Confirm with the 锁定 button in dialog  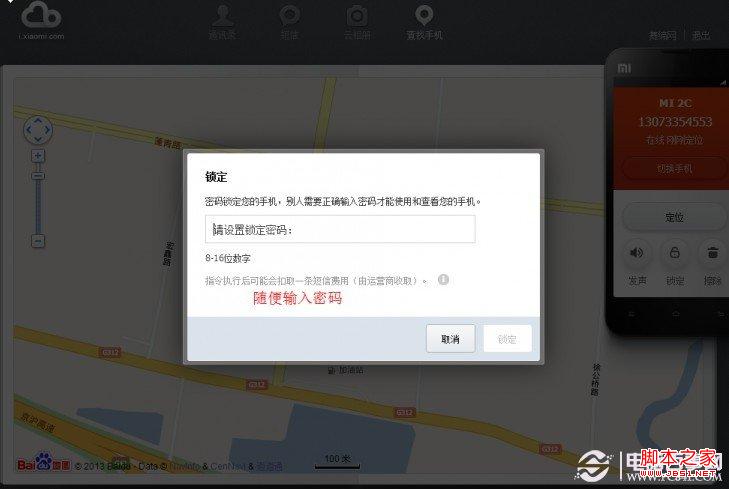click(x=507, y=339)
